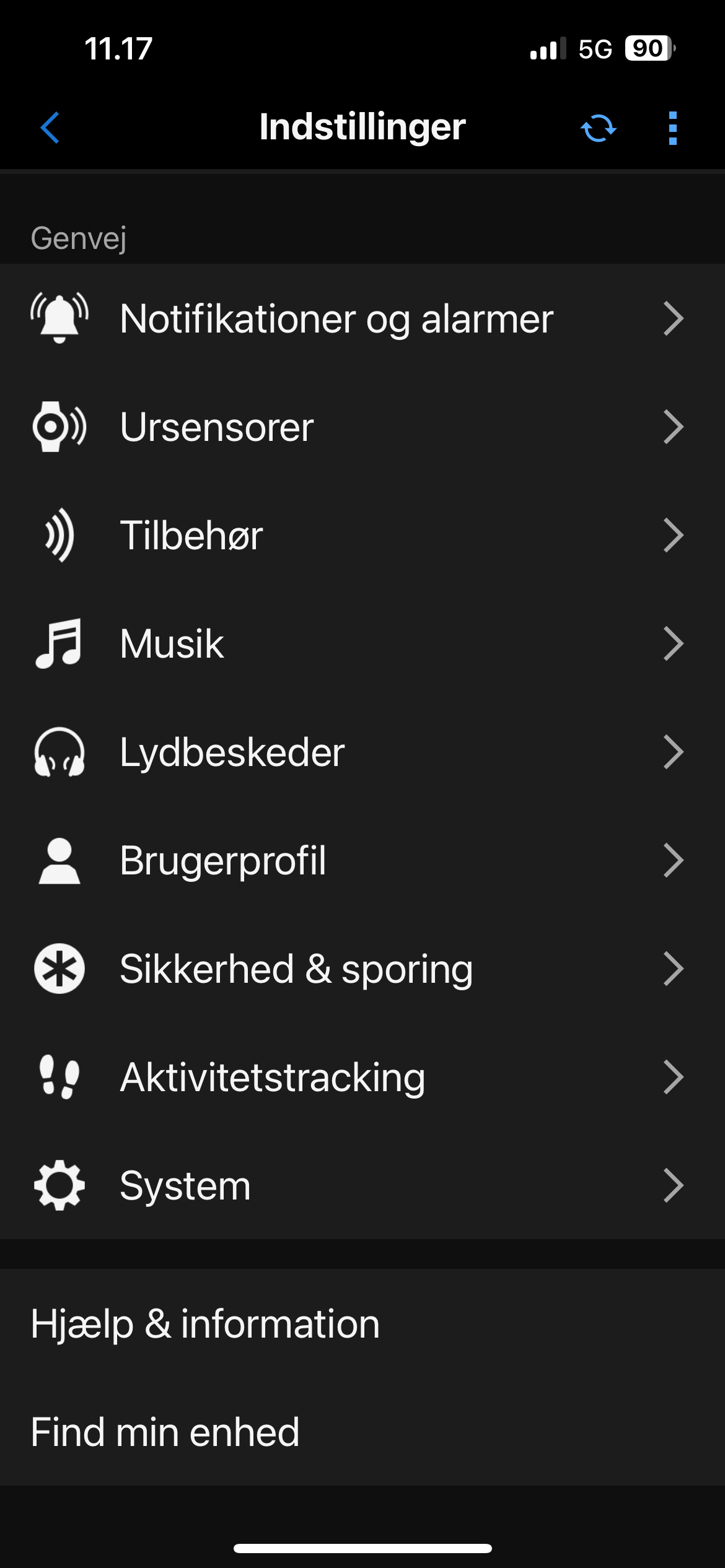
Task: Select the Tilbehør row
Action: pyautogui.click(x=362, y=535)
